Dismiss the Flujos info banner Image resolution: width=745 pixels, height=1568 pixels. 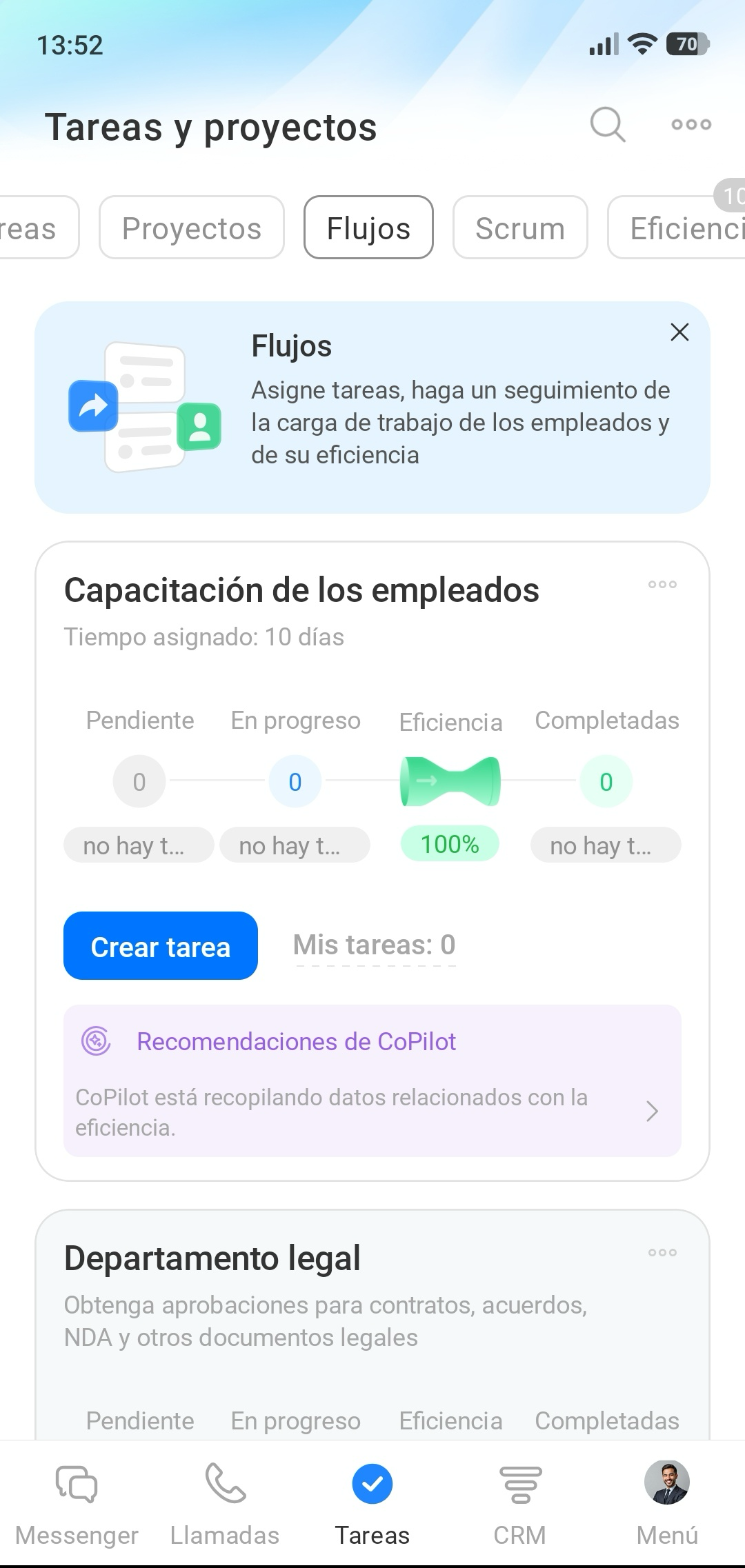[679, 332]
